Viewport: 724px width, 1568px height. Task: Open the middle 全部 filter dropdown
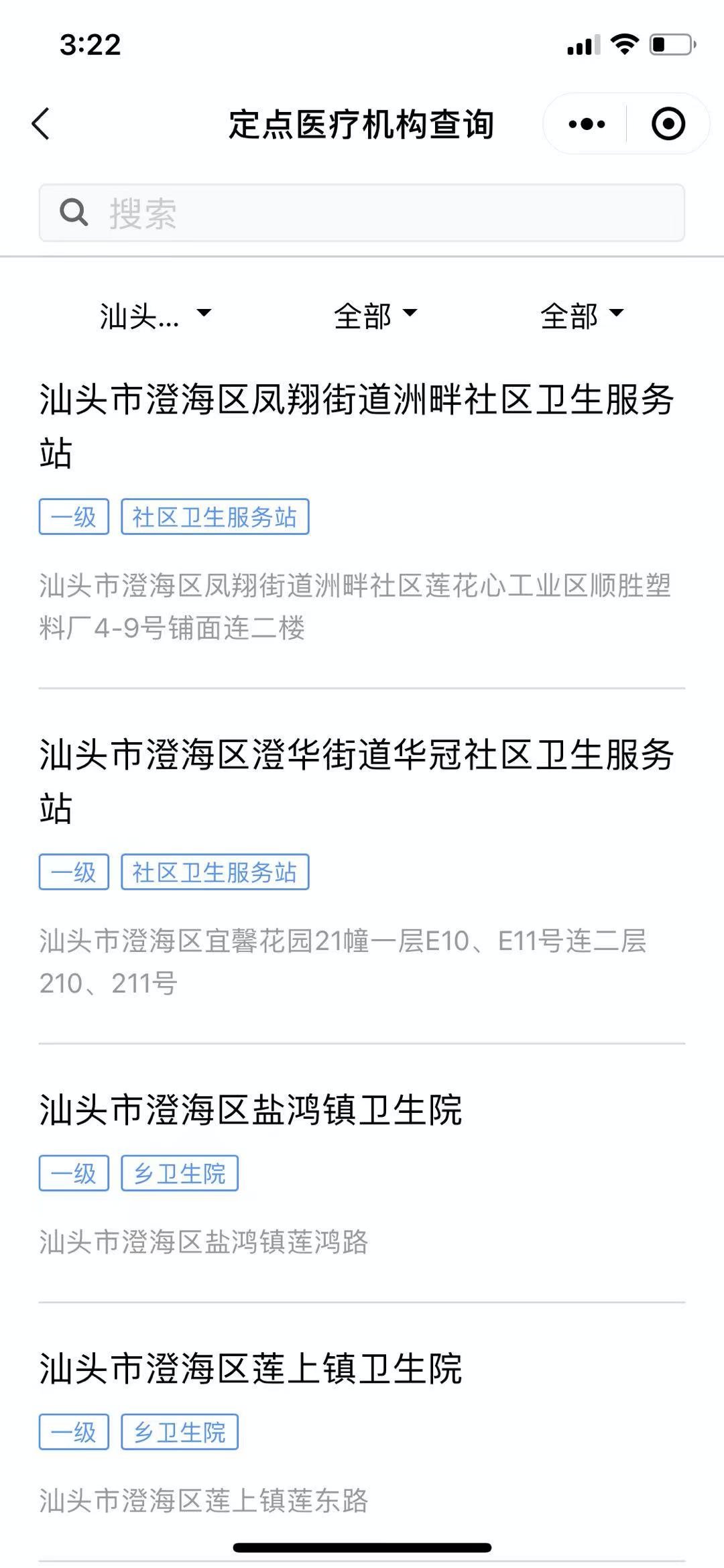click(375, 315)
